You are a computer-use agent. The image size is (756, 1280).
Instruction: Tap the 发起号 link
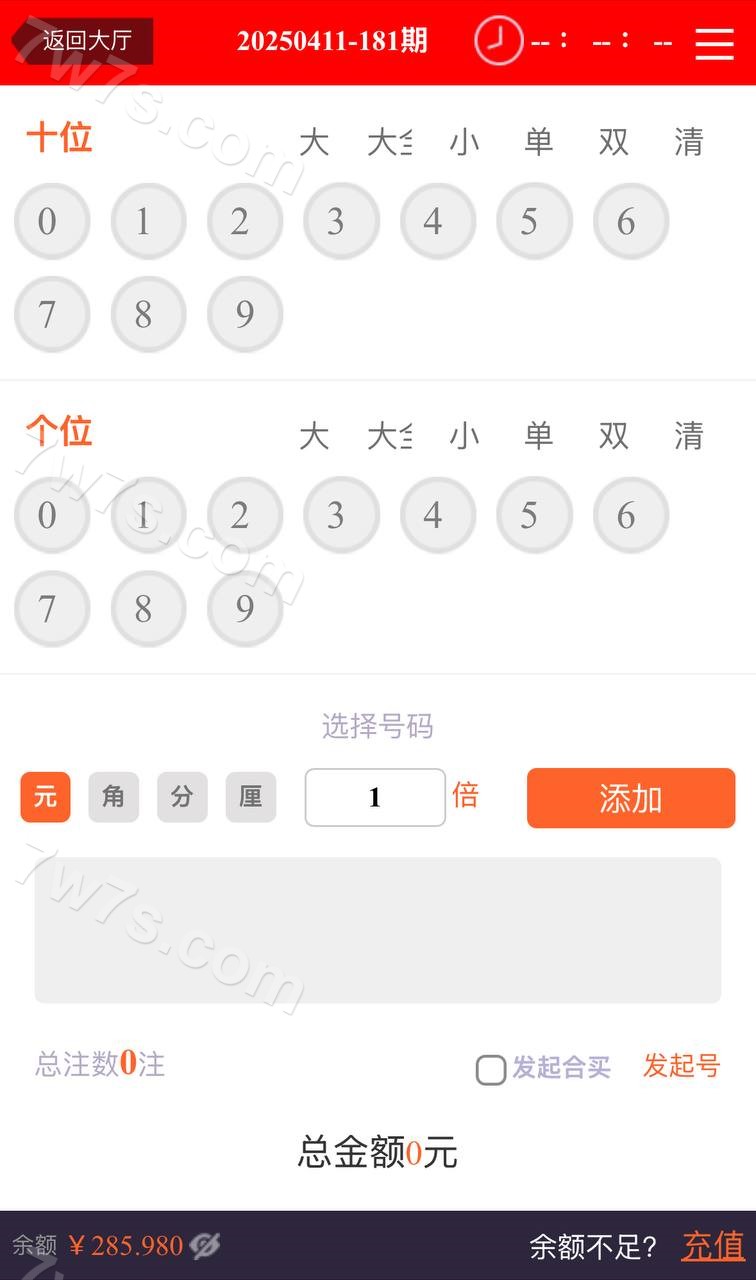[x=681, y=1066]
